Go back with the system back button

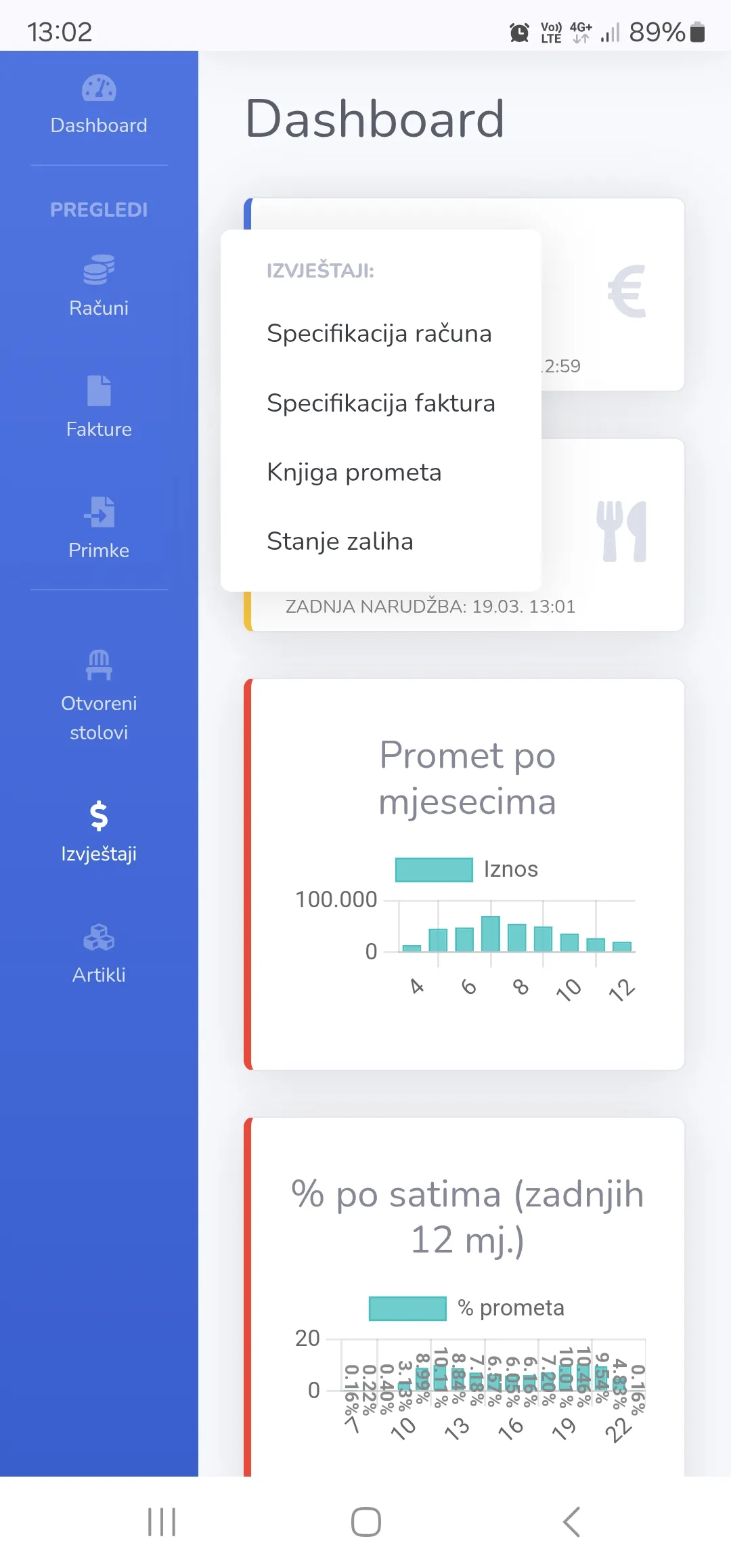pyautogui.click(x=571, y=1522)
